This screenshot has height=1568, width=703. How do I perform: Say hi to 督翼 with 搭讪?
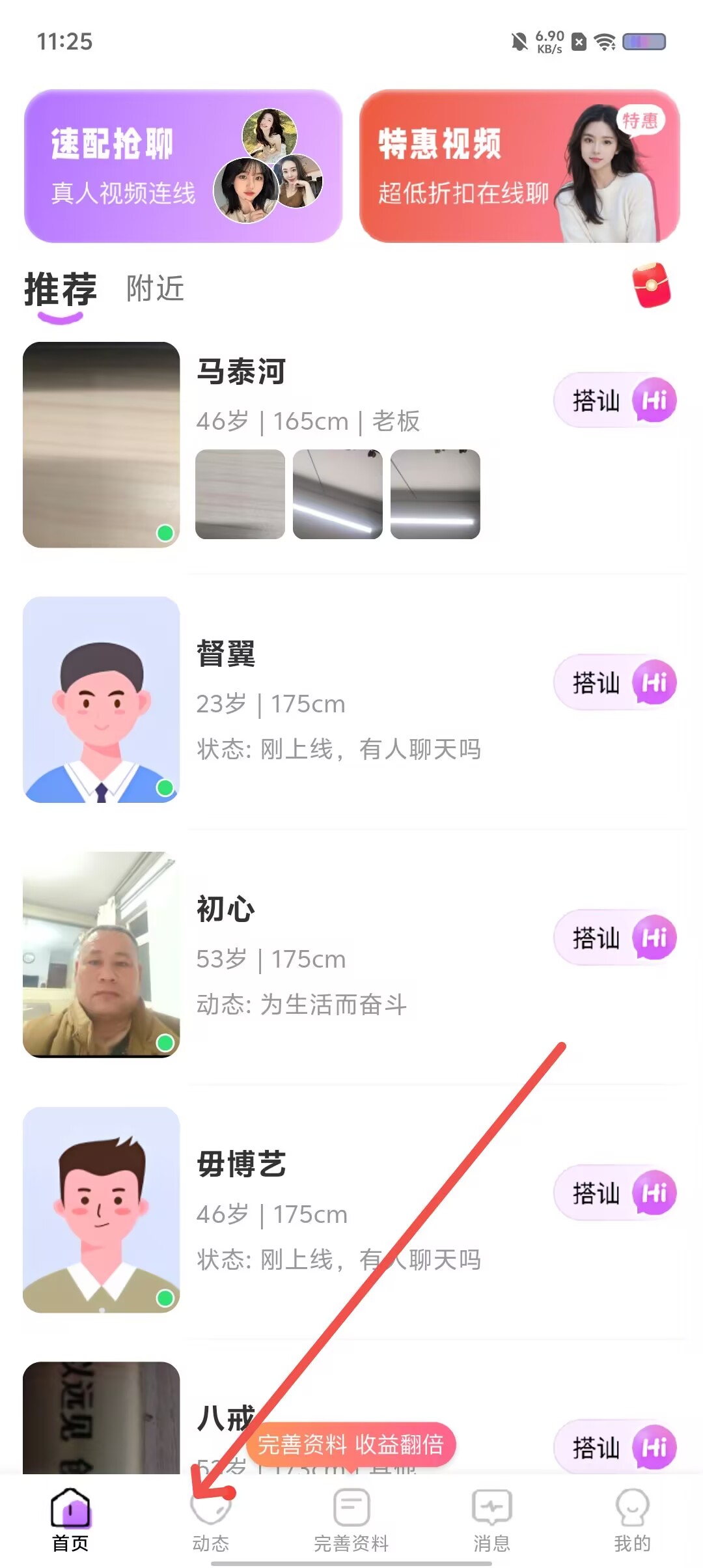615,682
